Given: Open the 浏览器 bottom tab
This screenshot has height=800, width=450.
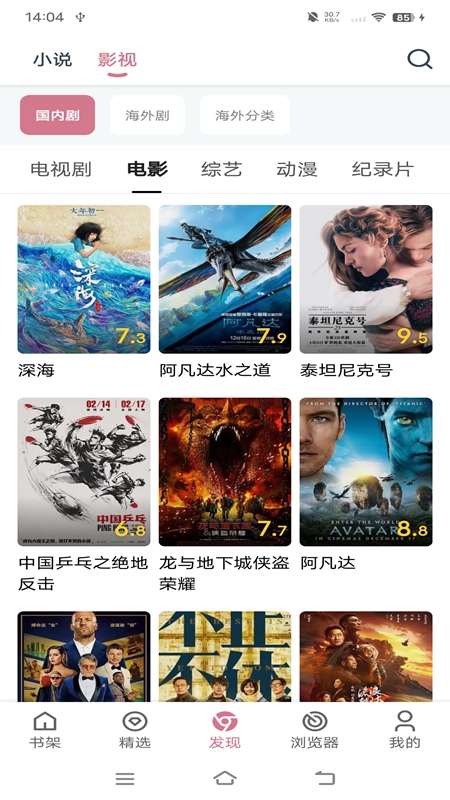Looking at the screenshot, I should pyautogui.click(x=315, y=730).
